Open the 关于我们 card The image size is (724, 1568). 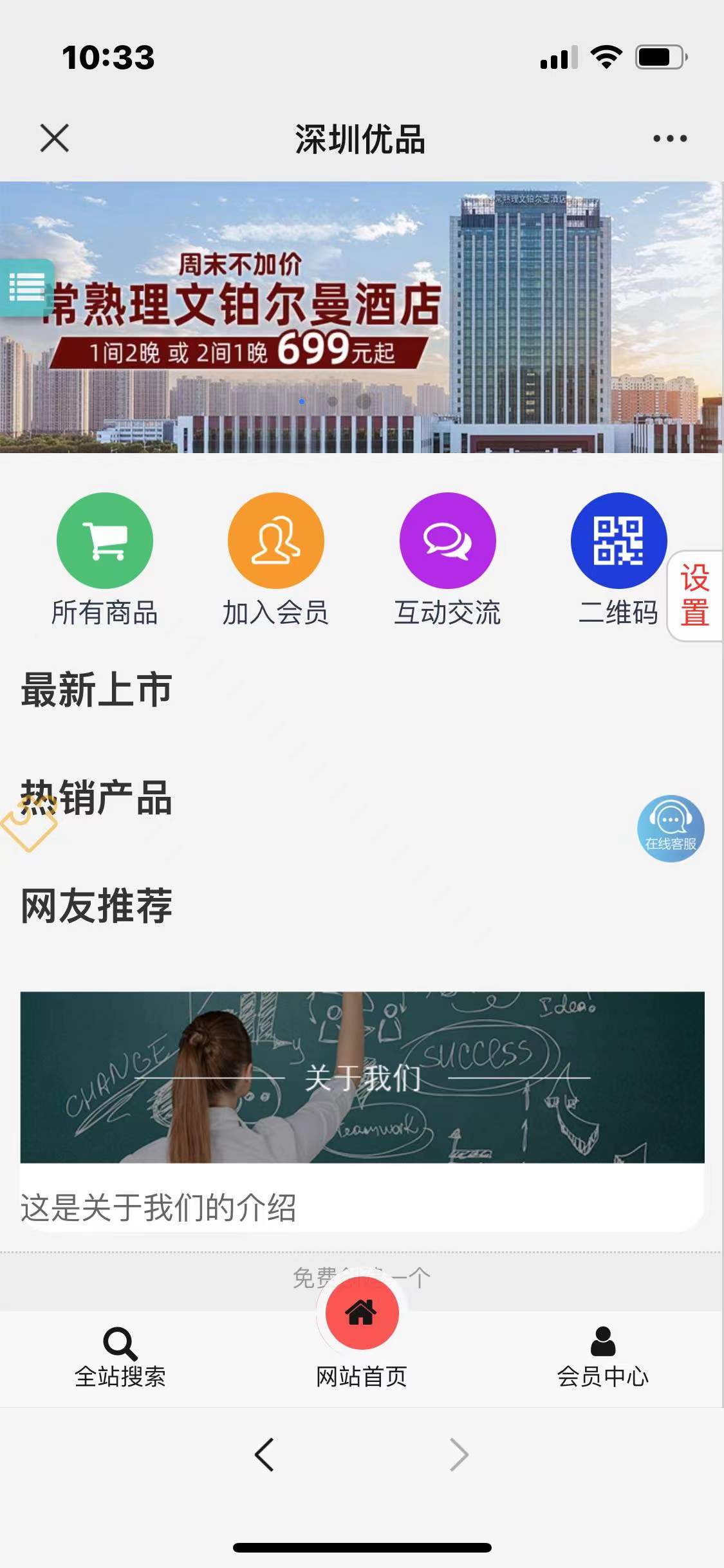pyautogui.click(x=362, y=1078)
